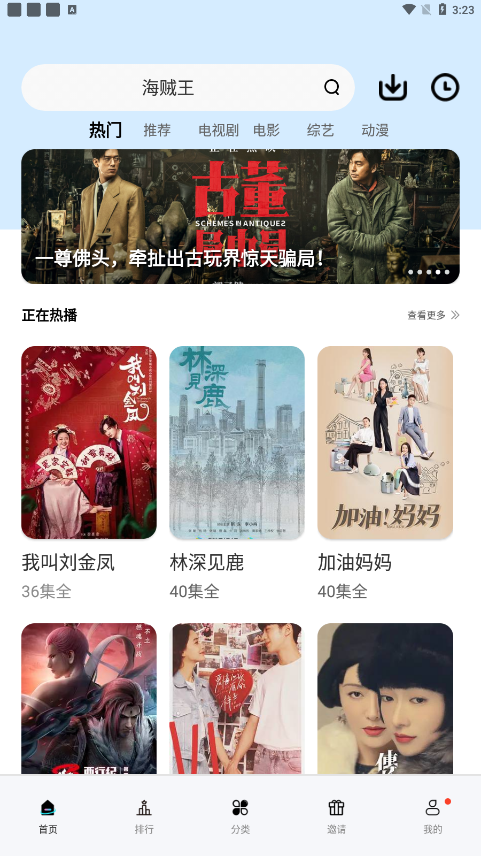The image size is (481, 856).
Task: Switch to the 动漫 tab
Action: [375, 130]
